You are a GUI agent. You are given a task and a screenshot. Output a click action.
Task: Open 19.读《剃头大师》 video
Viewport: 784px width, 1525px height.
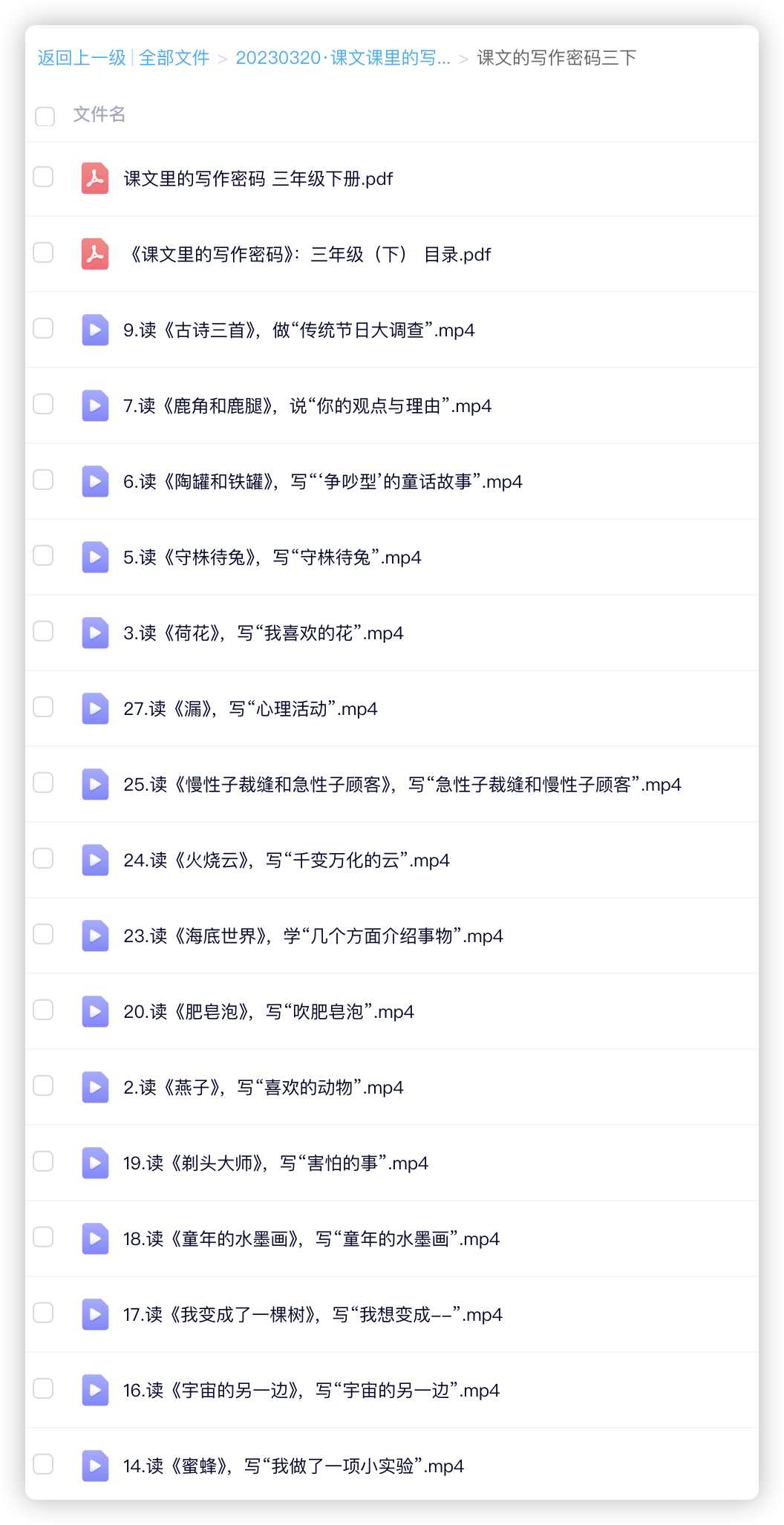tap(275, 1163)
